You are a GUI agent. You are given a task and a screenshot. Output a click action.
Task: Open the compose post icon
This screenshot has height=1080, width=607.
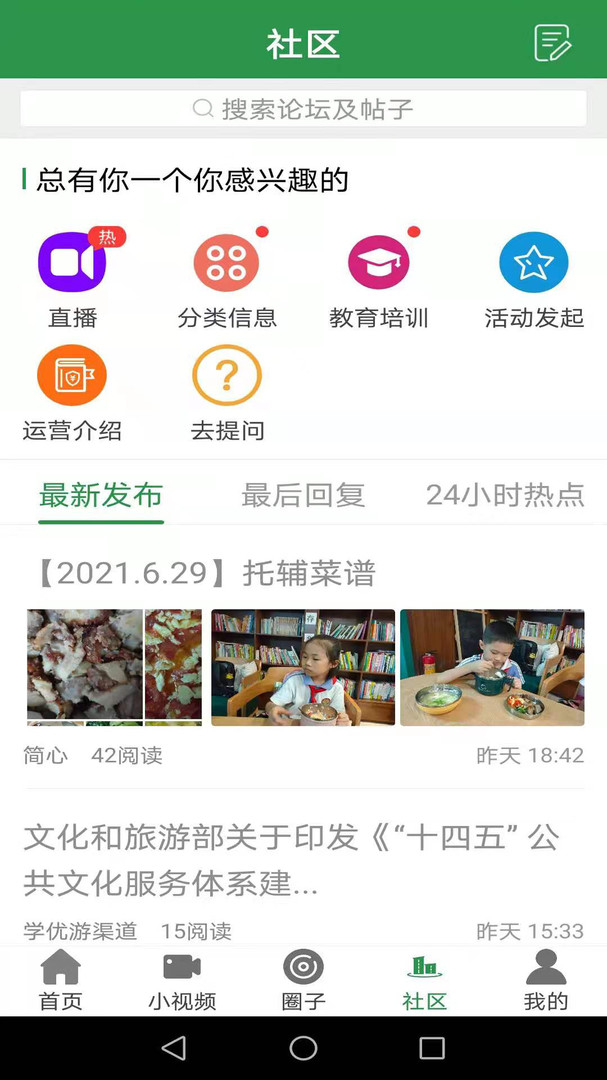pos(552,43)
